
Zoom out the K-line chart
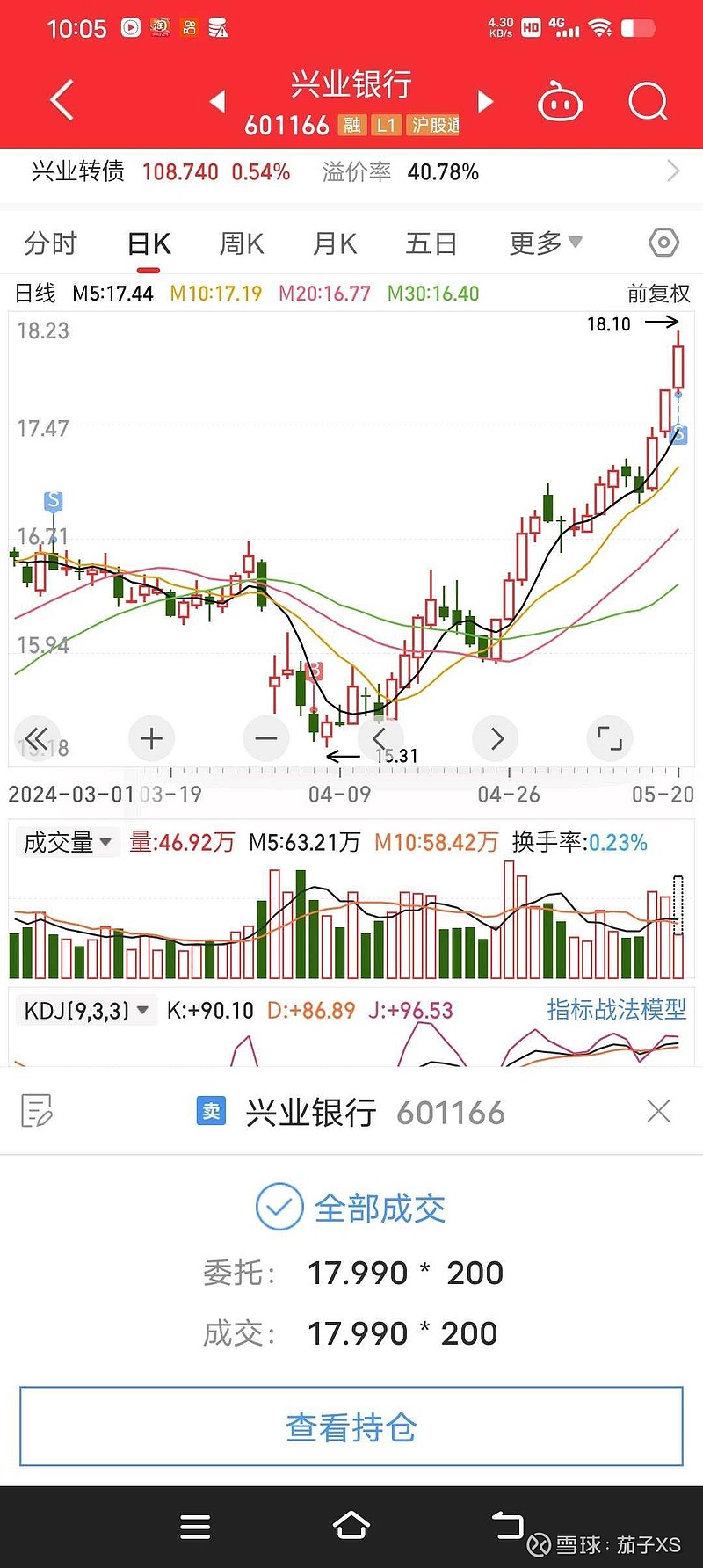pyautogui.click(x=266, y=738)
